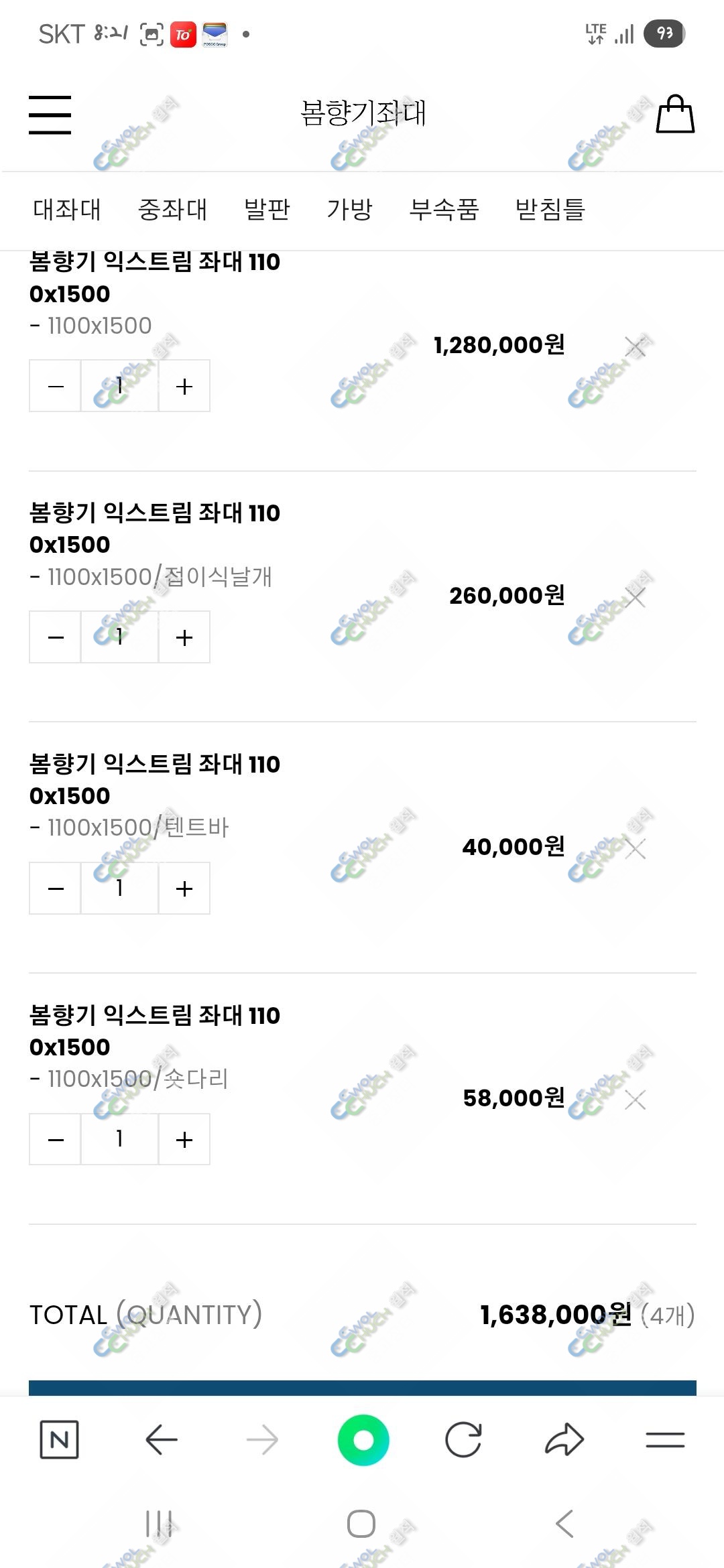Delete the 접이식날개 option
The height and width of the screenshot is (1568, 724).
point(635,597)
